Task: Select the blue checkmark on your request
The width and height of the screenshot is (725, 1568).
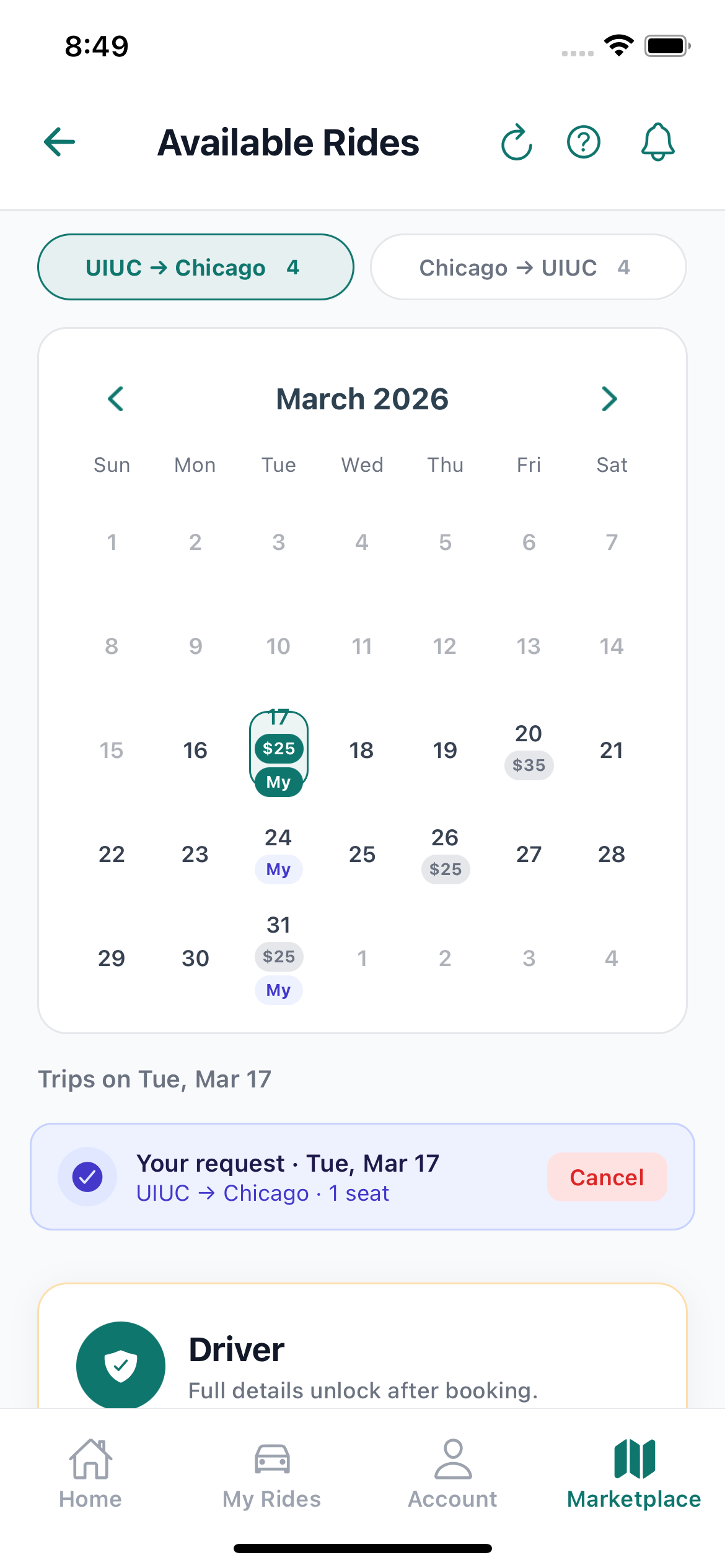Action: point(87,1176)
